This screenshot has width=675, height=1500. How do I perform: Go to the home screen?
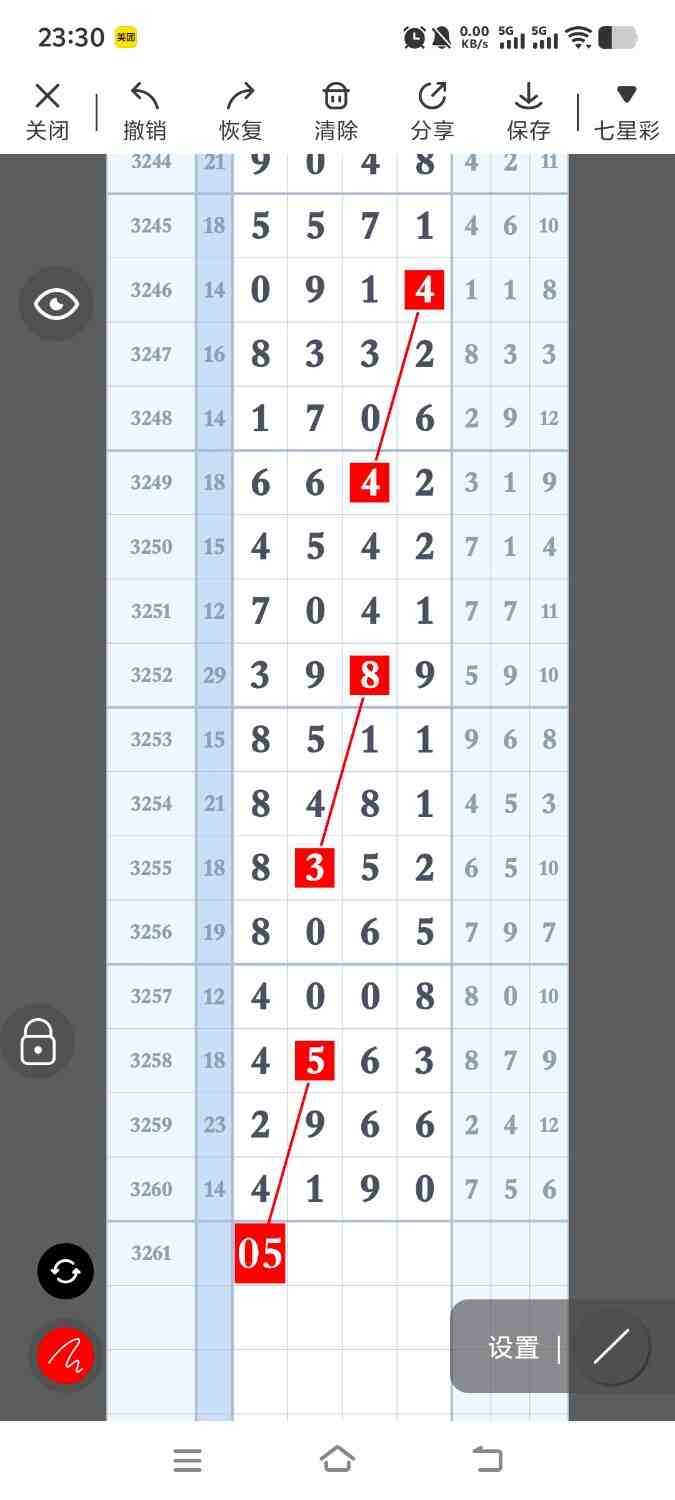click(337, 1460)
